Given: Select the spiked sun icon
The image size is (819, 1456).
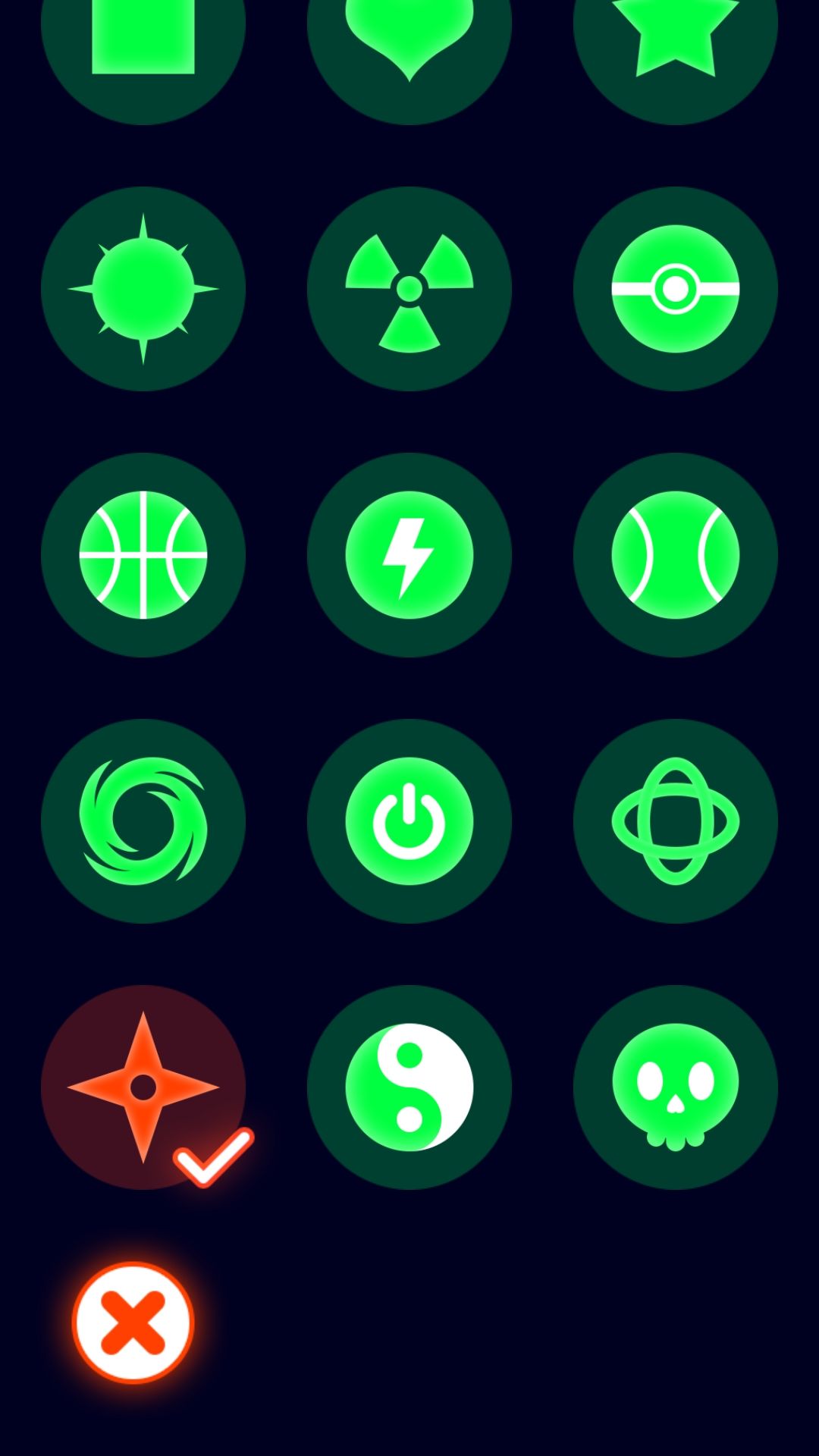Looking at the screenshot, I should (144, 287).
